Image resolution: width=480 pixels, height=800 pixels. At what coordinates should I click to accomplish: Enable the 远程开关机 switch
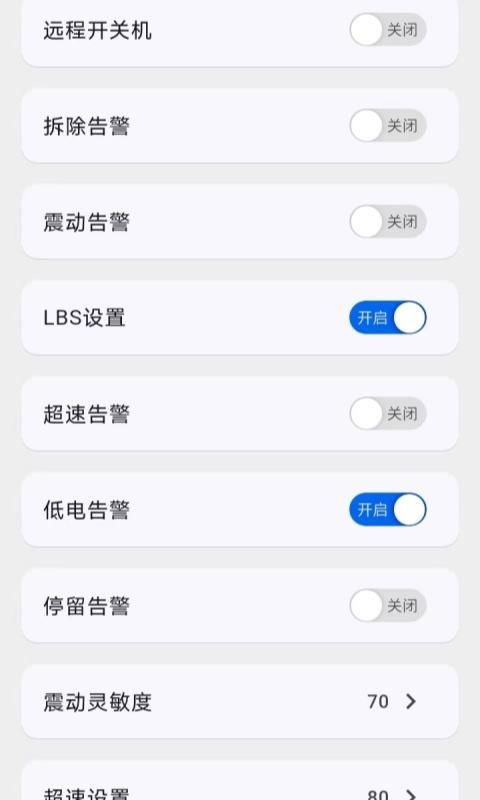(388, 30)
